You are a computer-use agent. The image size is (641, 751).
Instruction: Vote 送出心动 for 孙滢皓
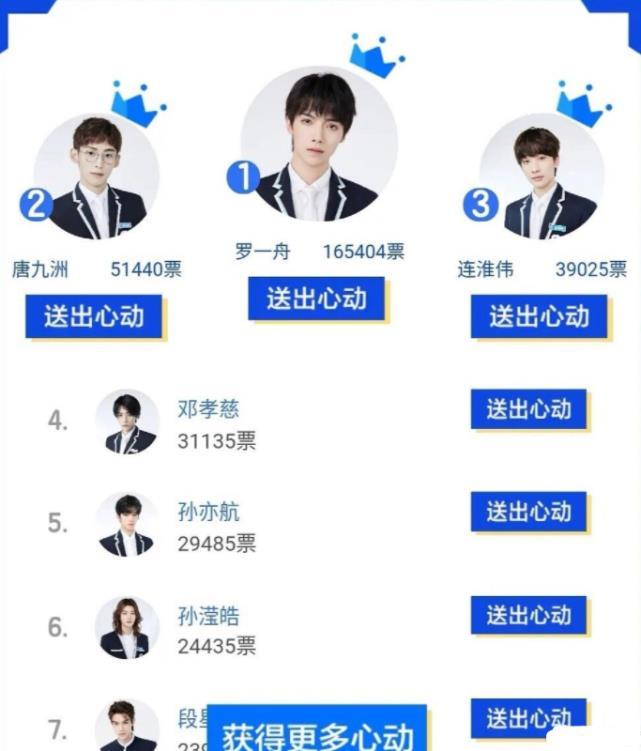point(528,615)
